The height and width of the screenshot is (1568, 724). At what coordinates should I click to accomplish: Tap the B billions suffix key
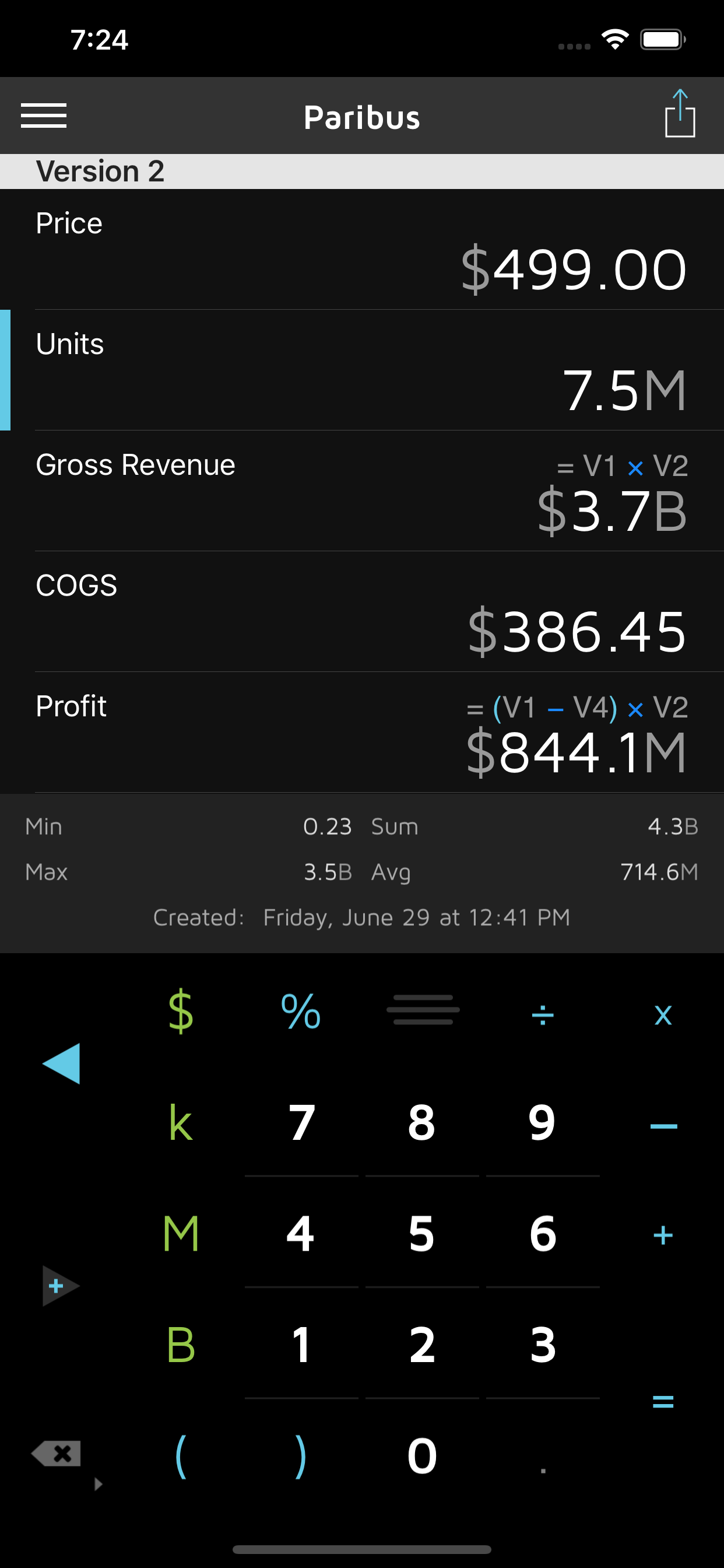(x=181, y=1345)
